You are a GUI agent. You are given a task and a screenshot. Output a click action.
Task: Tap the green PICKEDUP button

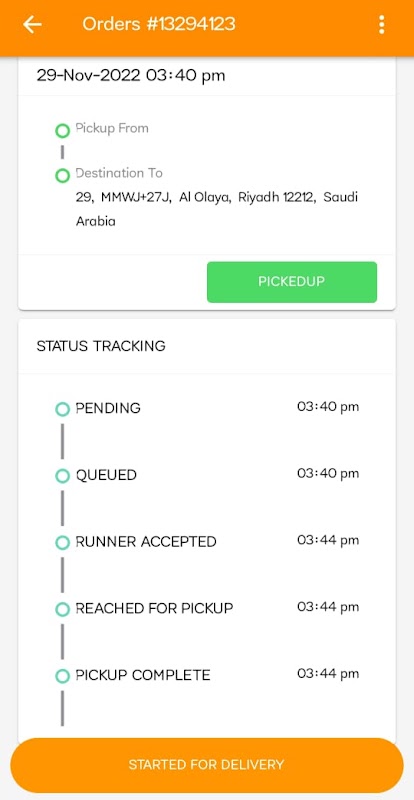tap(291, 282)
